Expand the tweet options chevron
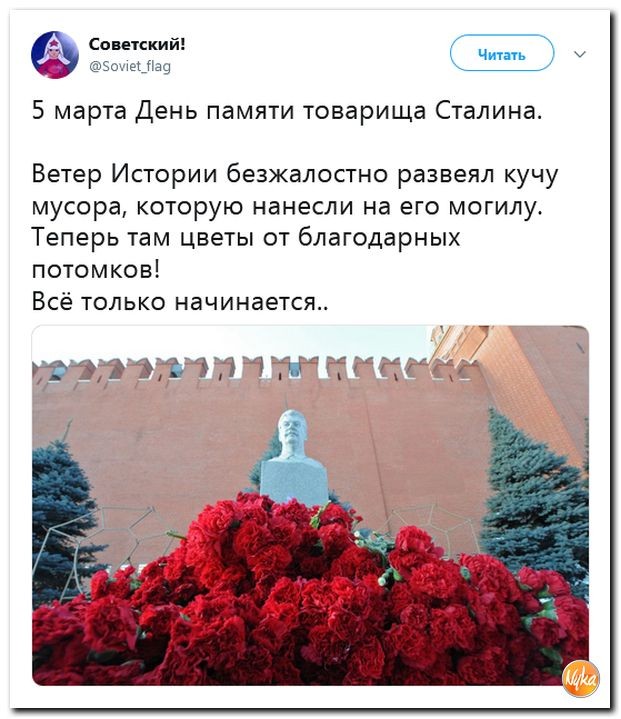 point(581,54)
